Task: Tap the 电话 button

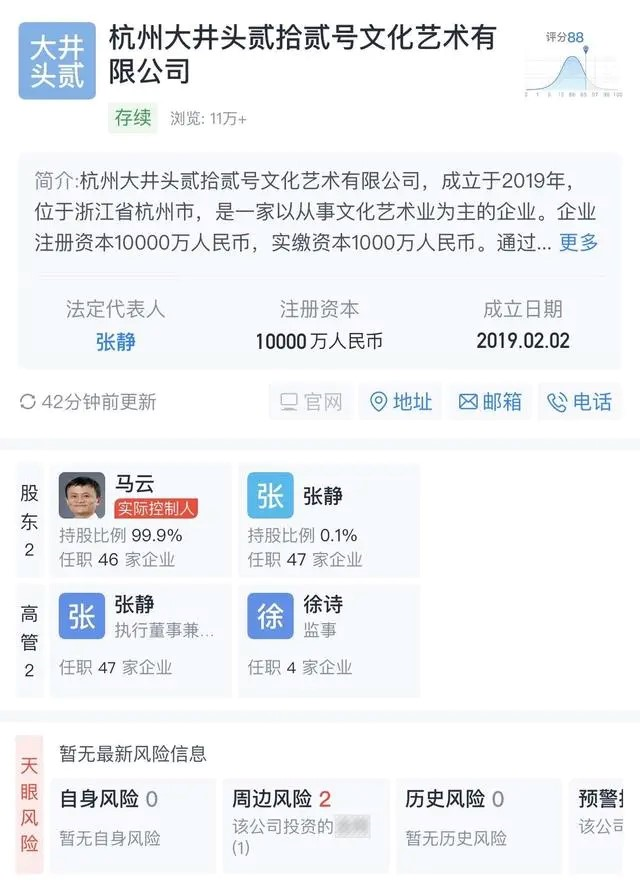Action: click(x=580, y=402)
